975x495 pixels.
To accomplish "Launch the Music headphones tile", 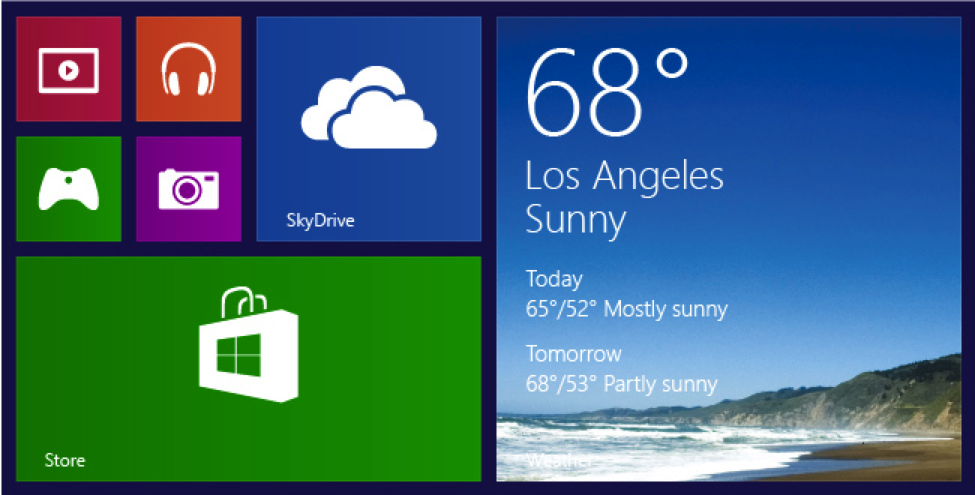I will point(189,69).
